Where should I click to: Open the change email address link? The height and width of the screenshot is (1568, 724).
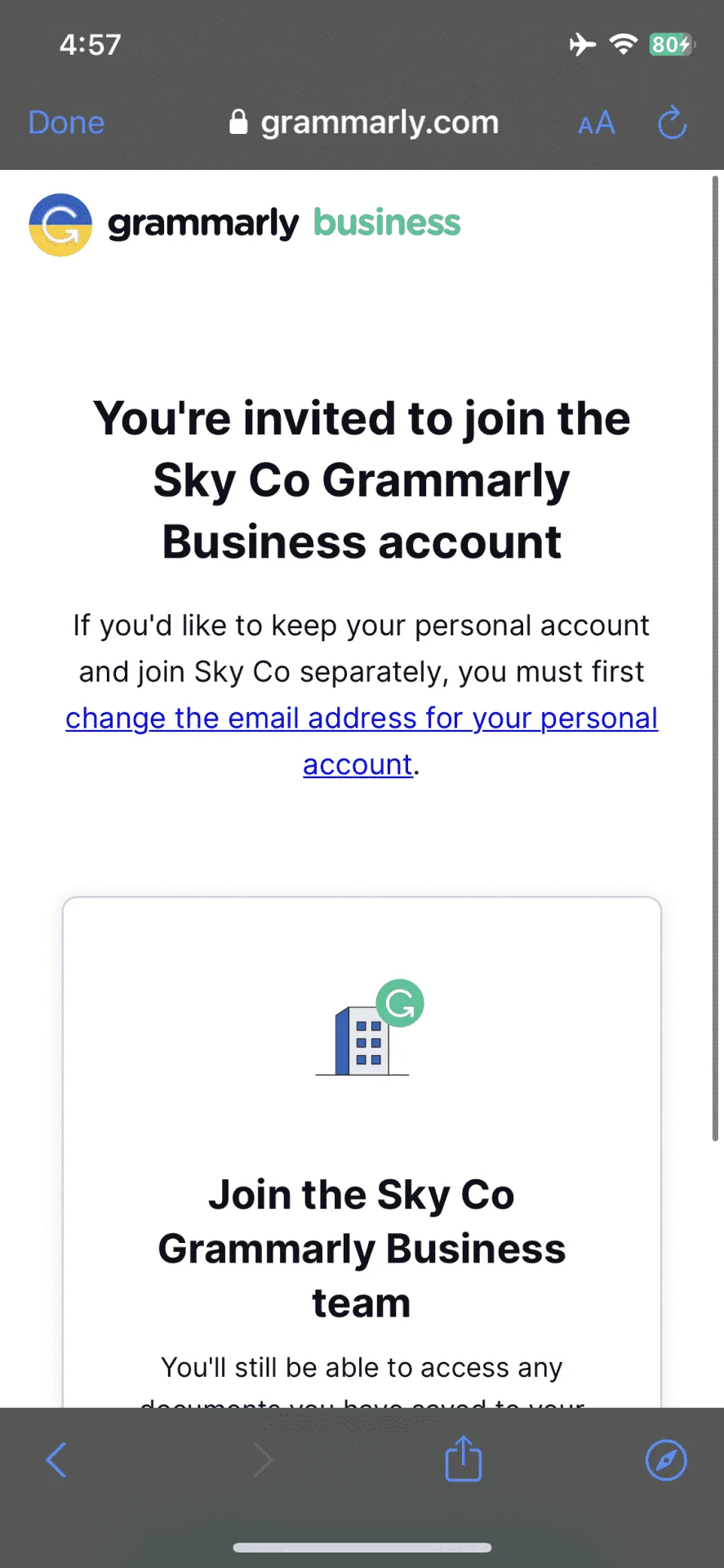(x=362, y=741)
